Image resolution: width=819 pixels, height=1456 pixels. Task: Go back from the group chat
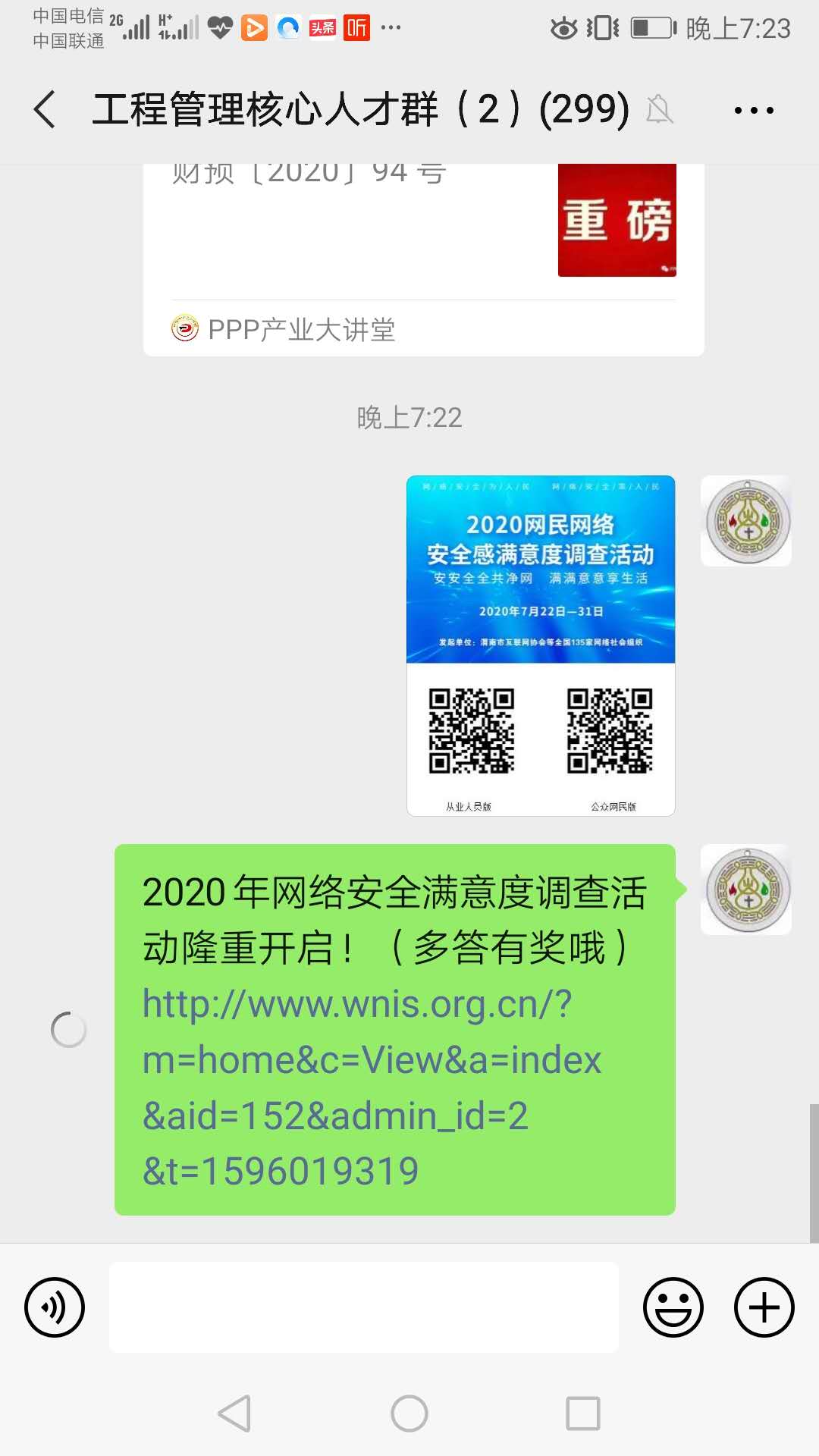coord(45,109)
